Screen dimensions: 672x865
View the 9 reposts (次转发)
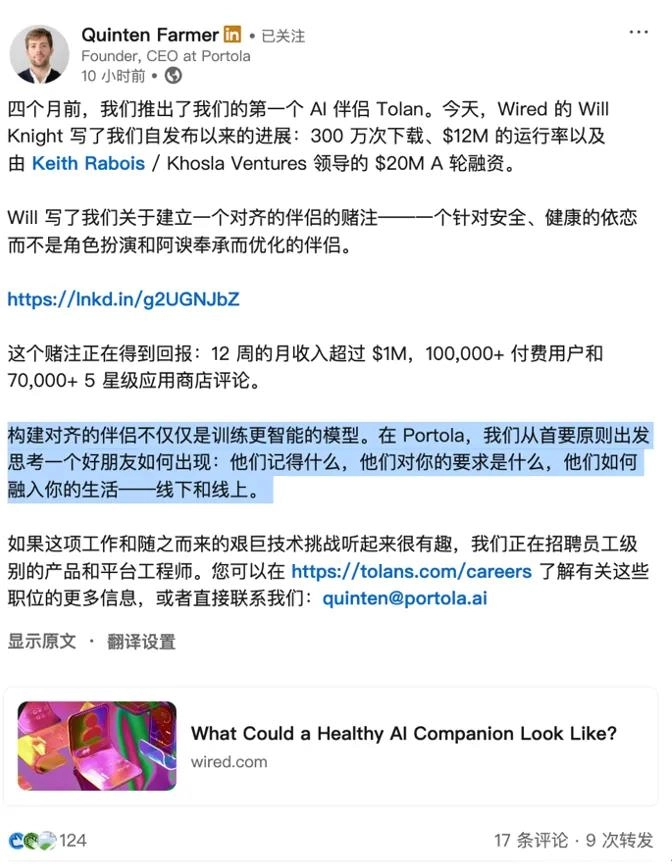620,840
